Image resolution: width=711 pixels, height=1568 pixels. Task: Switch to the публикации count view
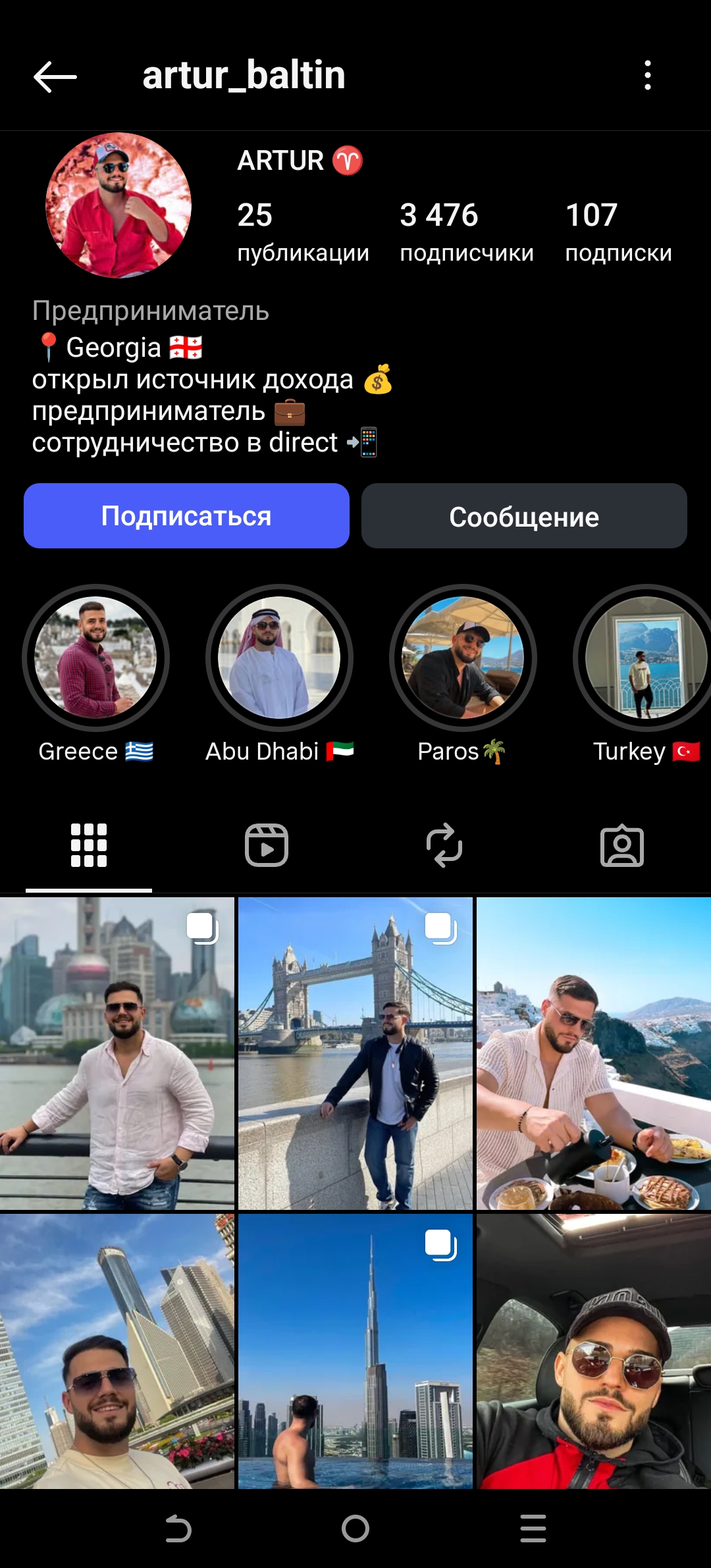(x=303, y=230)
